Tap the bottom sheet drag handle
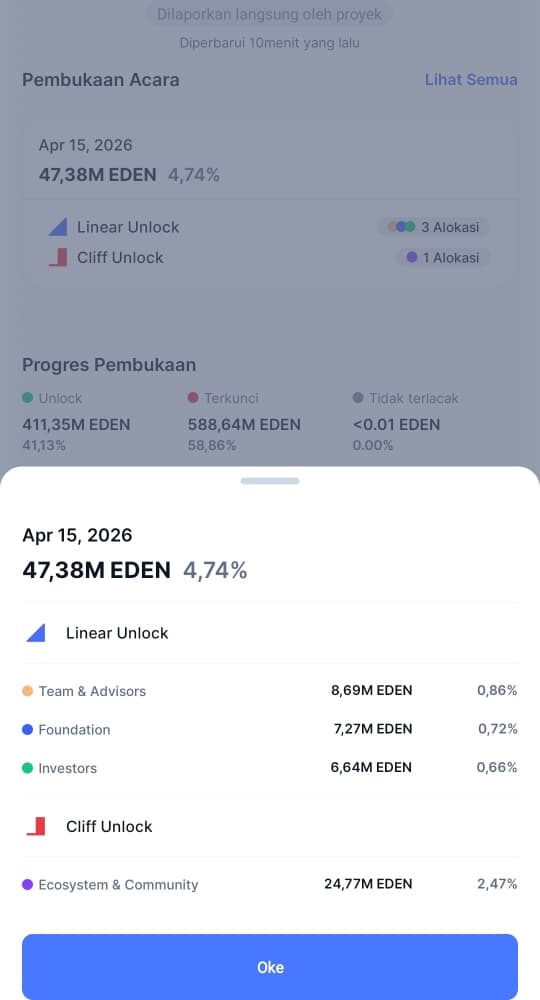Image resolution: width=540 pixels, height=1000 pixels. (x=270, y=481)
